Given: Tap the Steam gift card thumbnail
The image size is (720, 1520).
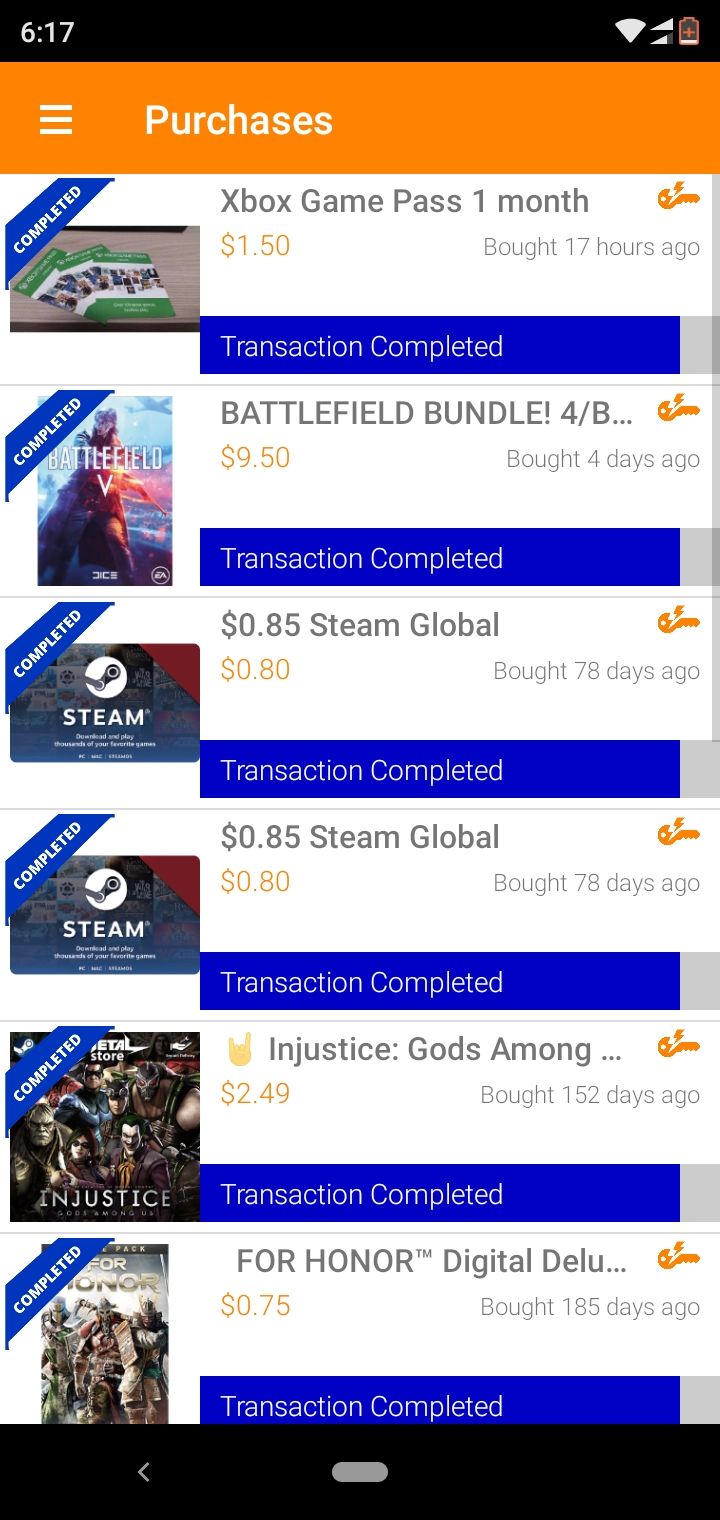Looking at the screenshot, I should click(x=105, y=703).
